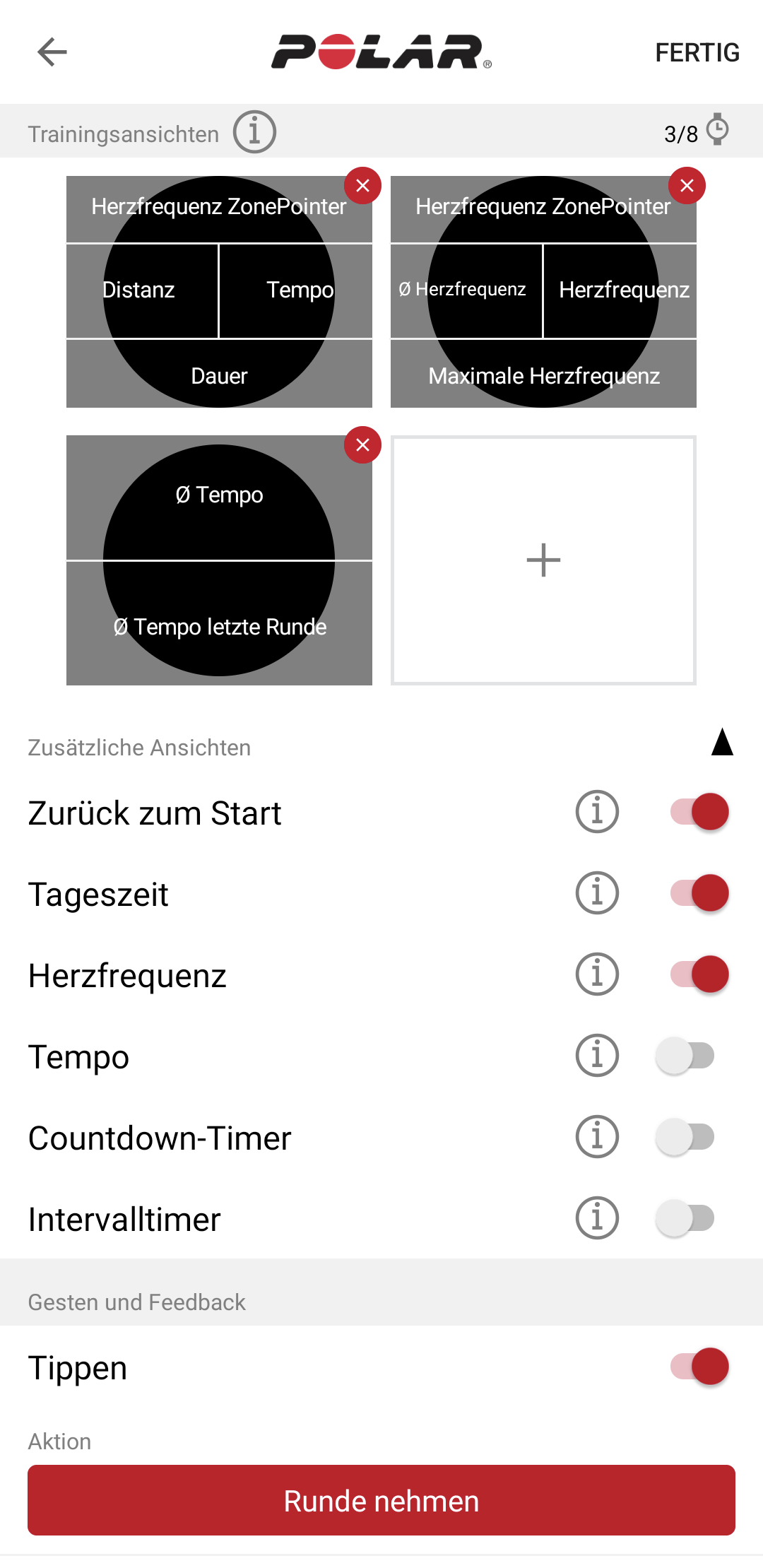763x1568 pixels.
Task: Remove the Maximale Herzfrequenz training view
Action: [x=687, y=186]
